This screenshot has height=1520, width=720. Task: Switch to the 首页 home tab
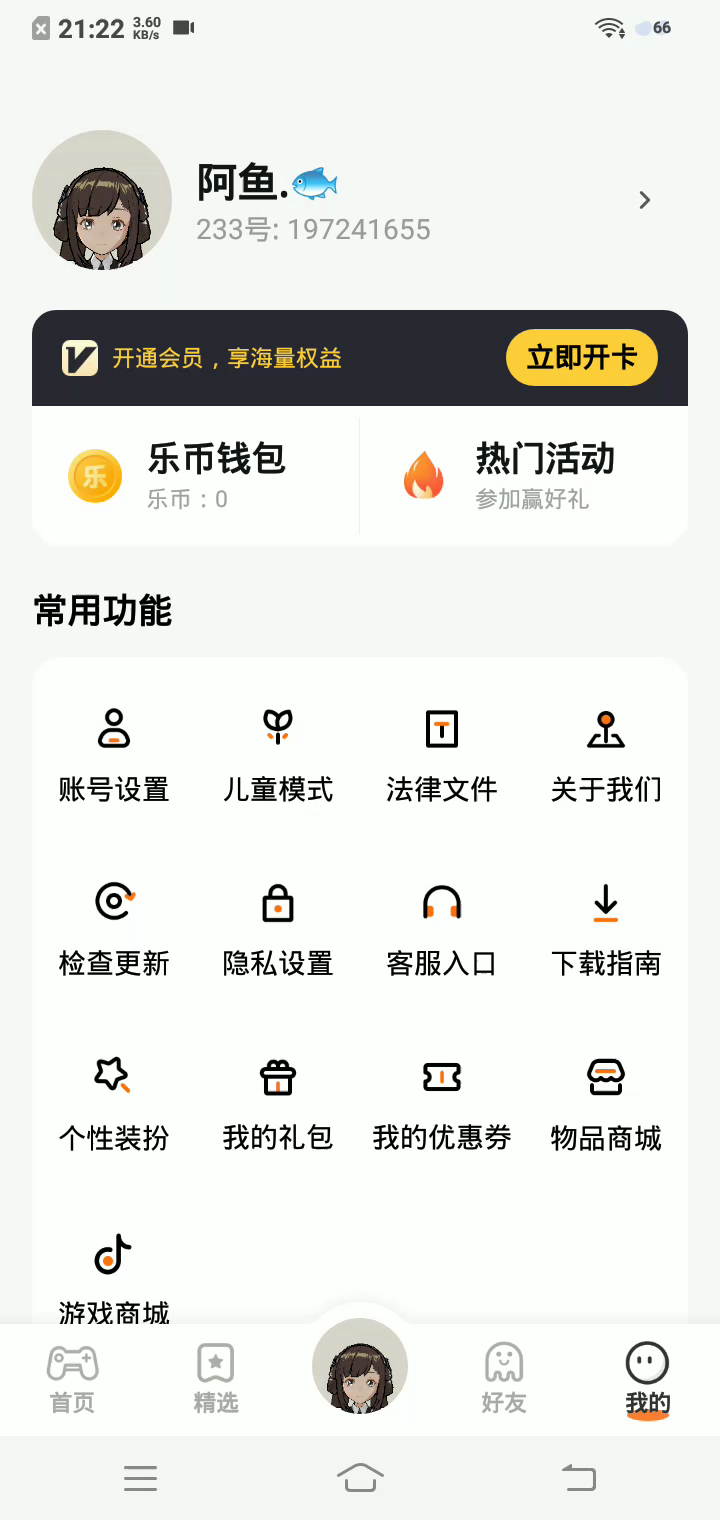72,1379
